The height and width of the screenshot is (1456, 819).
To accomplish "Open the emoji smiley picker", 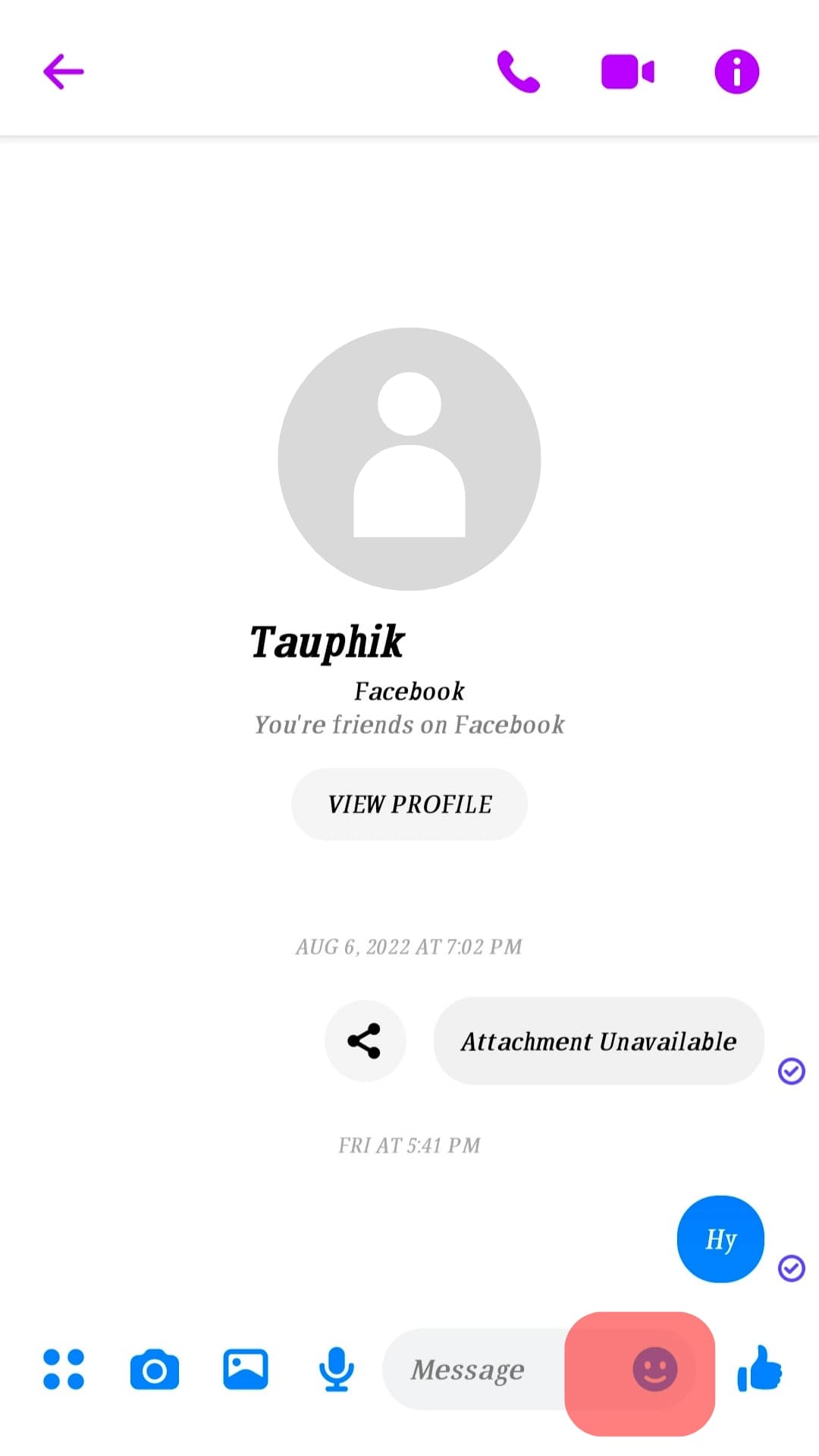I will 654,1370.
